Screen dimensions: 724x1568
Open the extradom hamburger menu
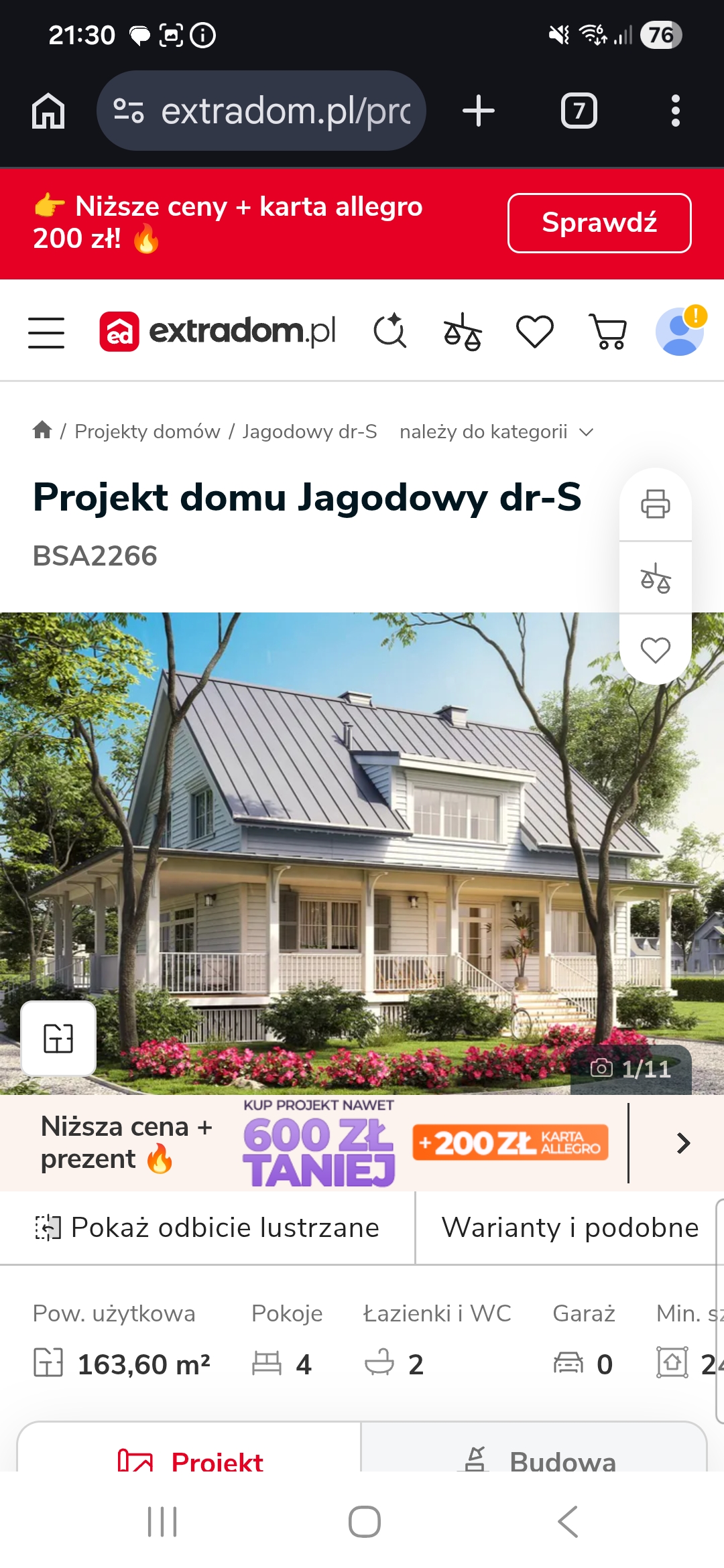(x=46, y=332)
